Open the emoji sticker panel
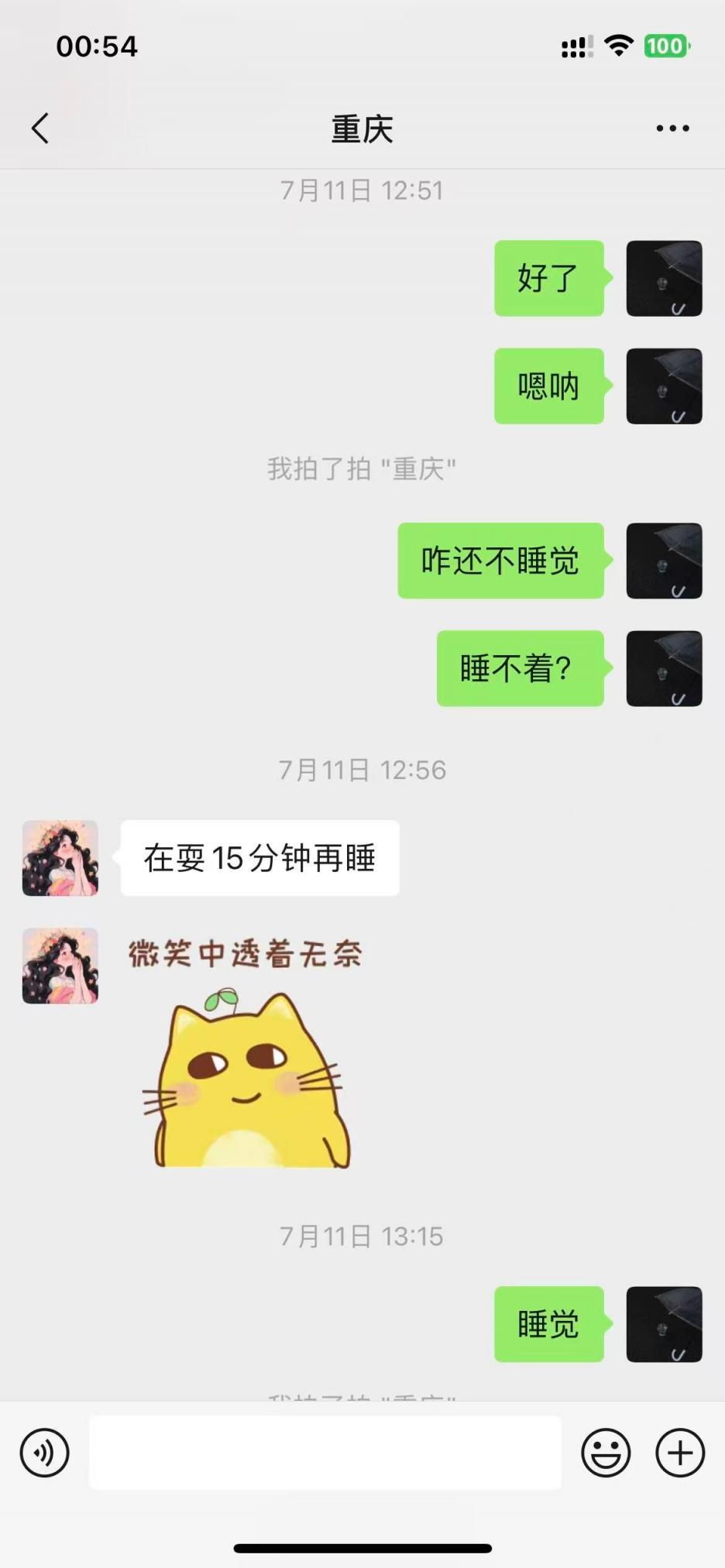Screen dimensions: 725x1568 [606, 1453]
